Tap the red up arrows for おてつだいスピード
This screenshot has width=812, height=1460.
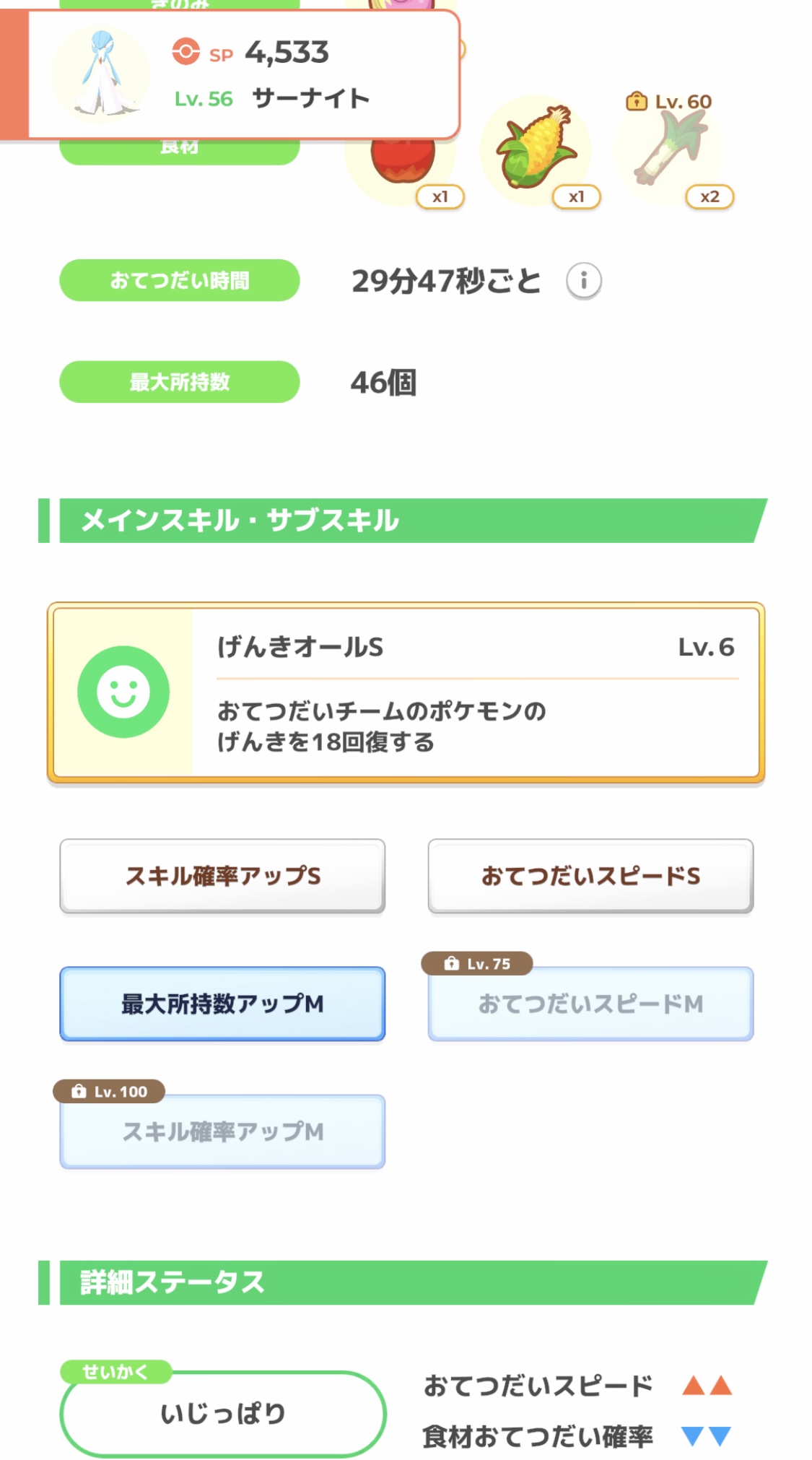pyautogui.click(x=706, y=1386)
